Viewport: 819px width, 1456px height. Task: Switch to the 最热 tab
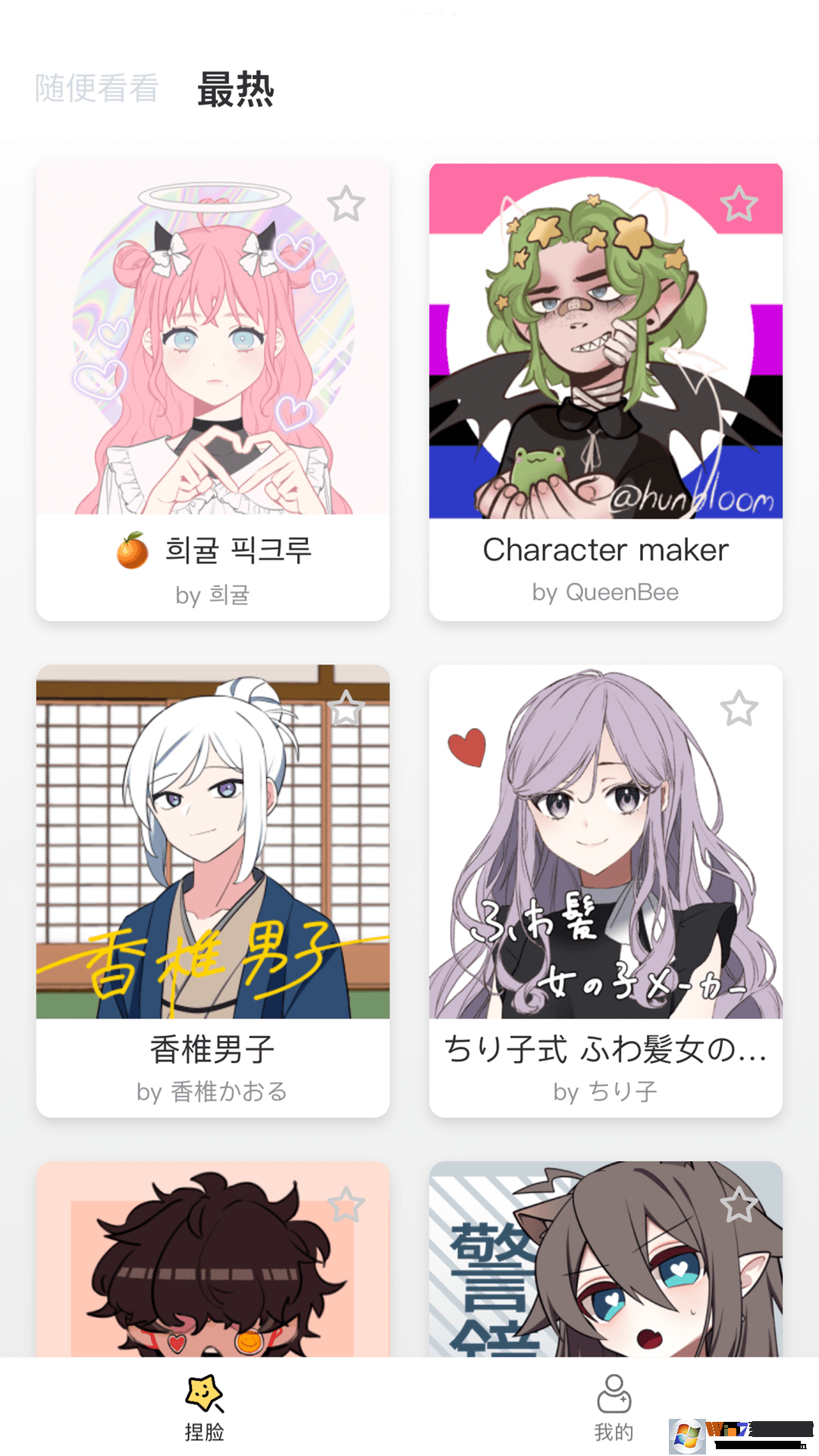point(235,89)
